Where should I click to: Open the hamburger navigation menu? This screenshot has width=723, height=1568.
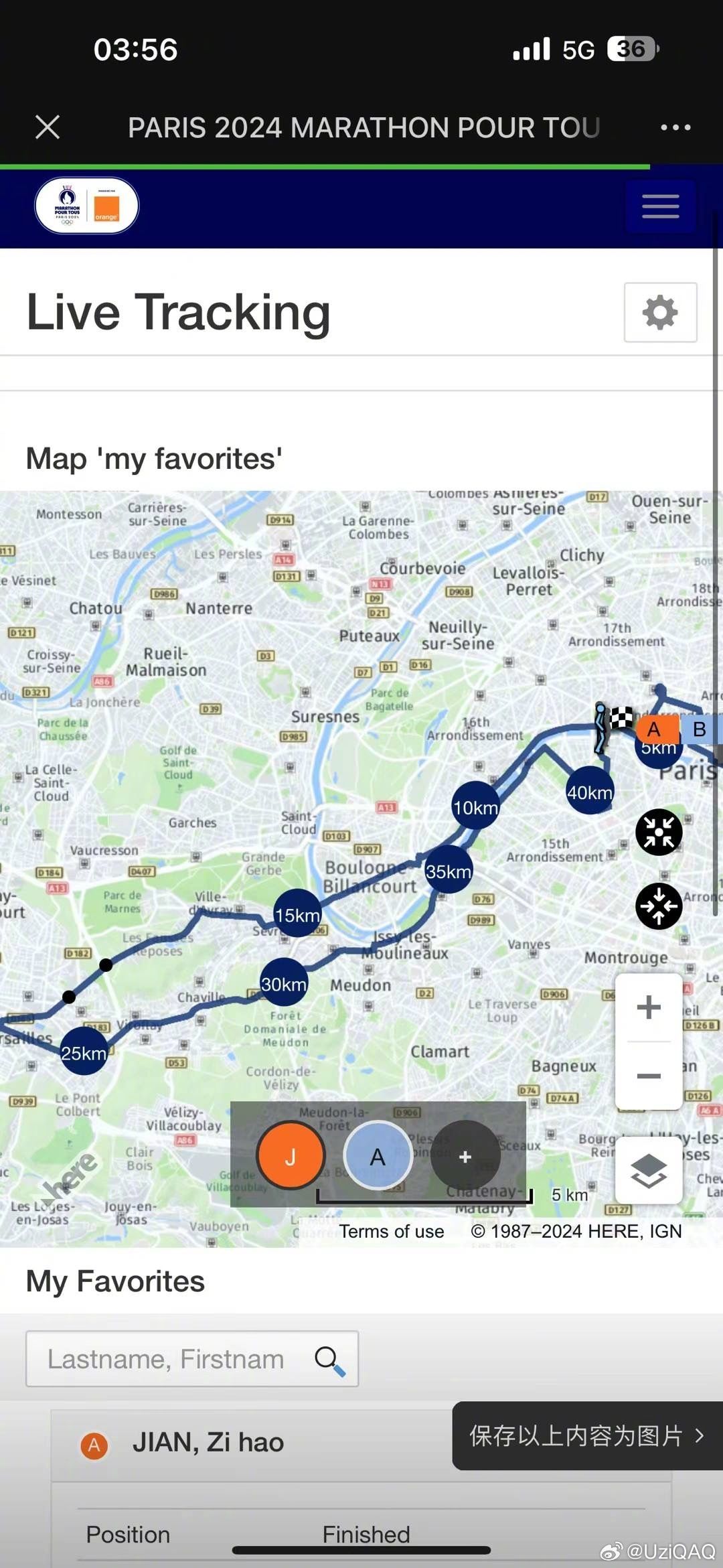click(x=660, y=206)
